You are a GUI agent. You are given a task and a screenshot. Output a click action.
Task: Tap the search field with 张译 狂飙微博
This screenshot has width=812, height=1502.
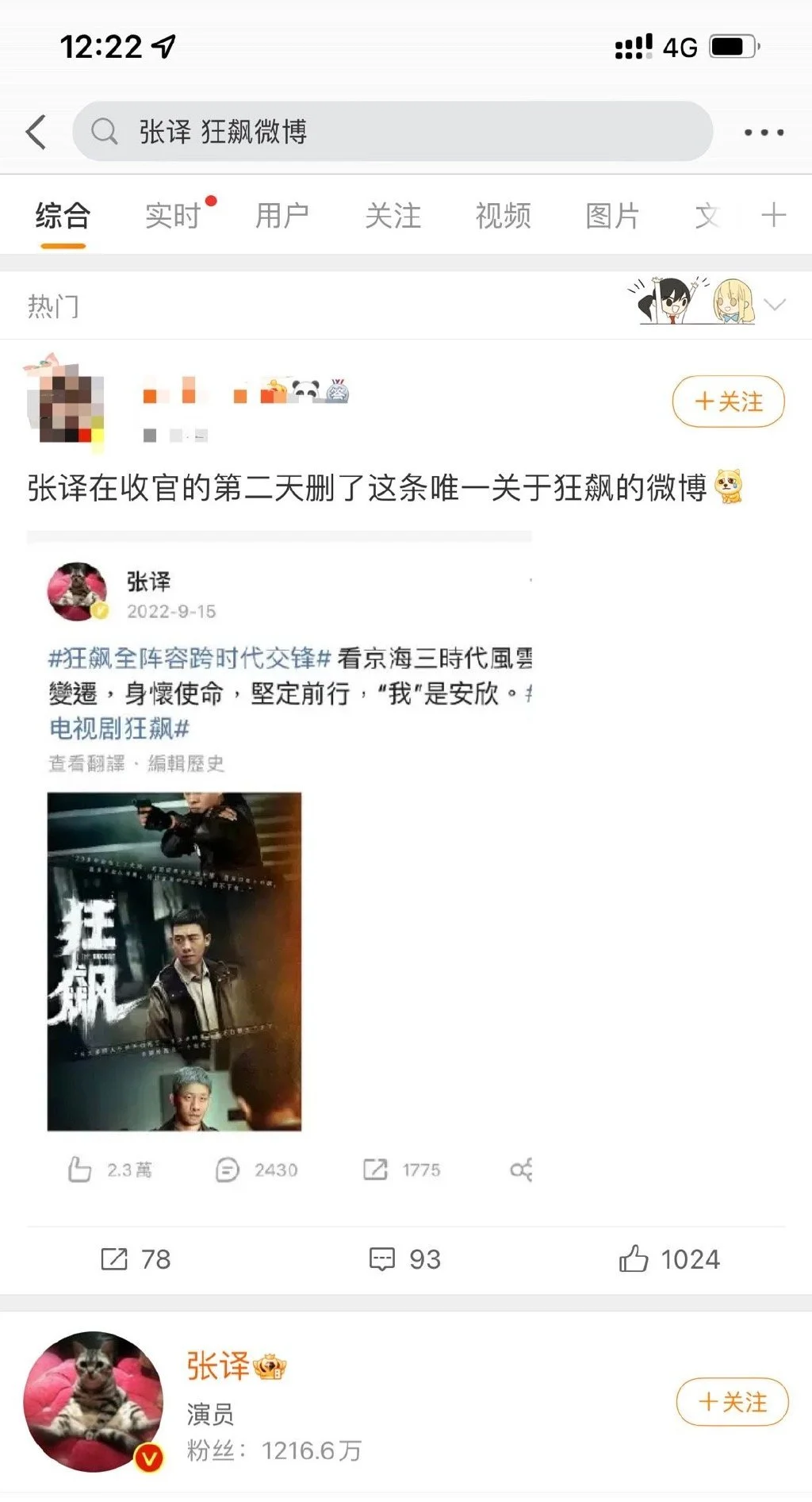pyautogui.click(x=392, y=132)
